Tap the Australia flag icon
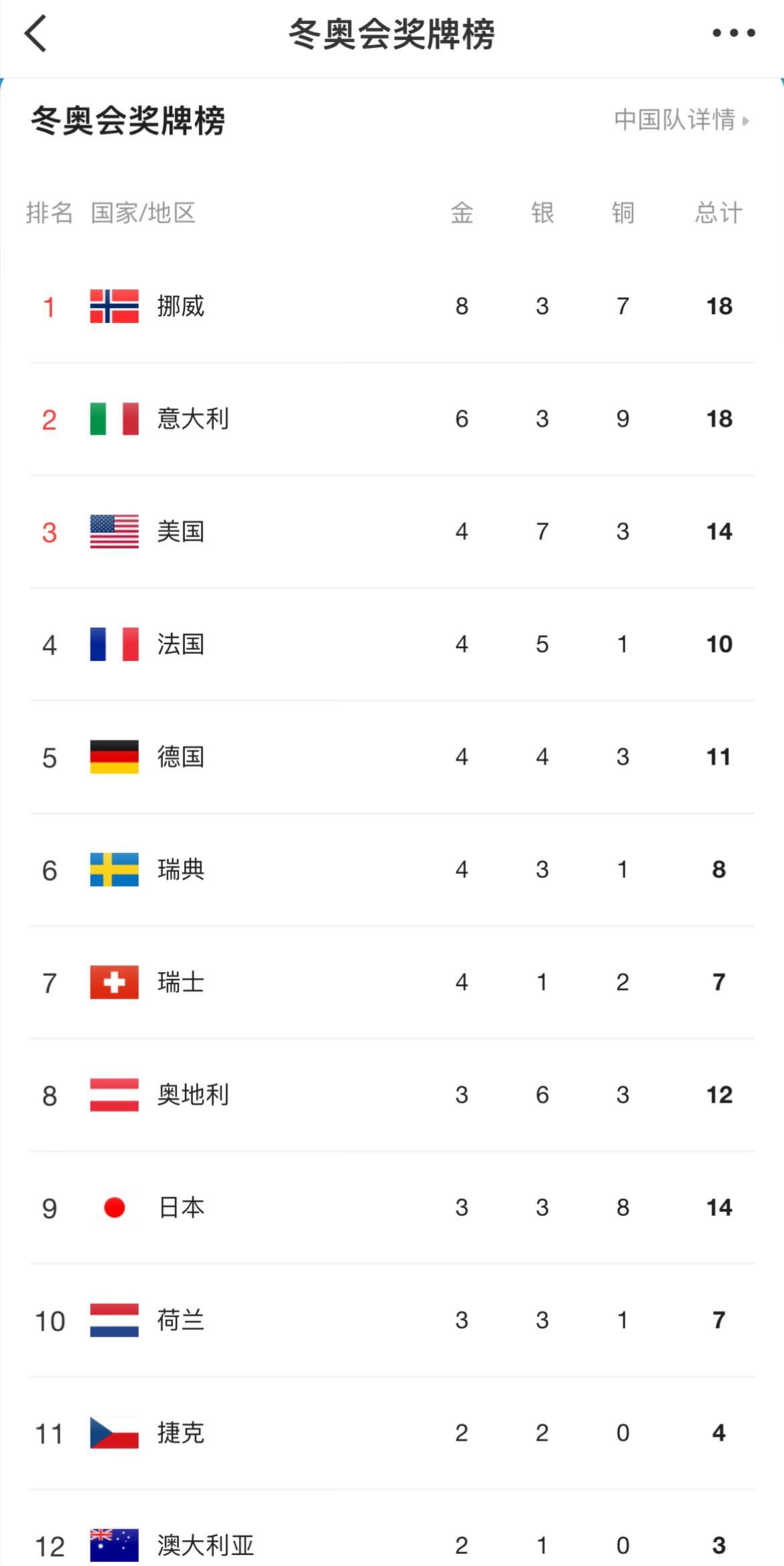 tap(114, 1546)
